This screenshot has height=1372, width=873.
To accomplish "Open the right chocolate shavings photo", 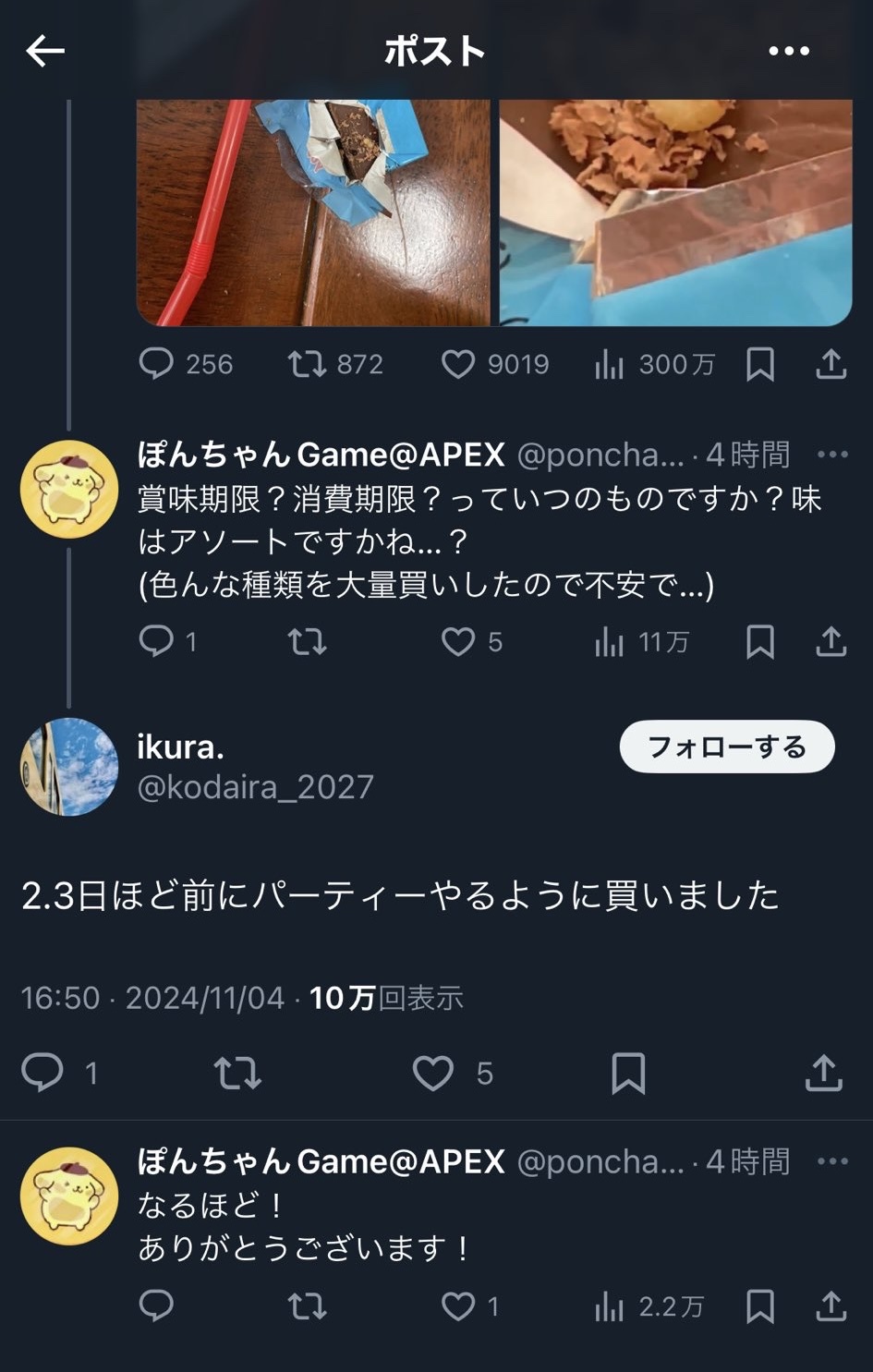I will (675, 212).
